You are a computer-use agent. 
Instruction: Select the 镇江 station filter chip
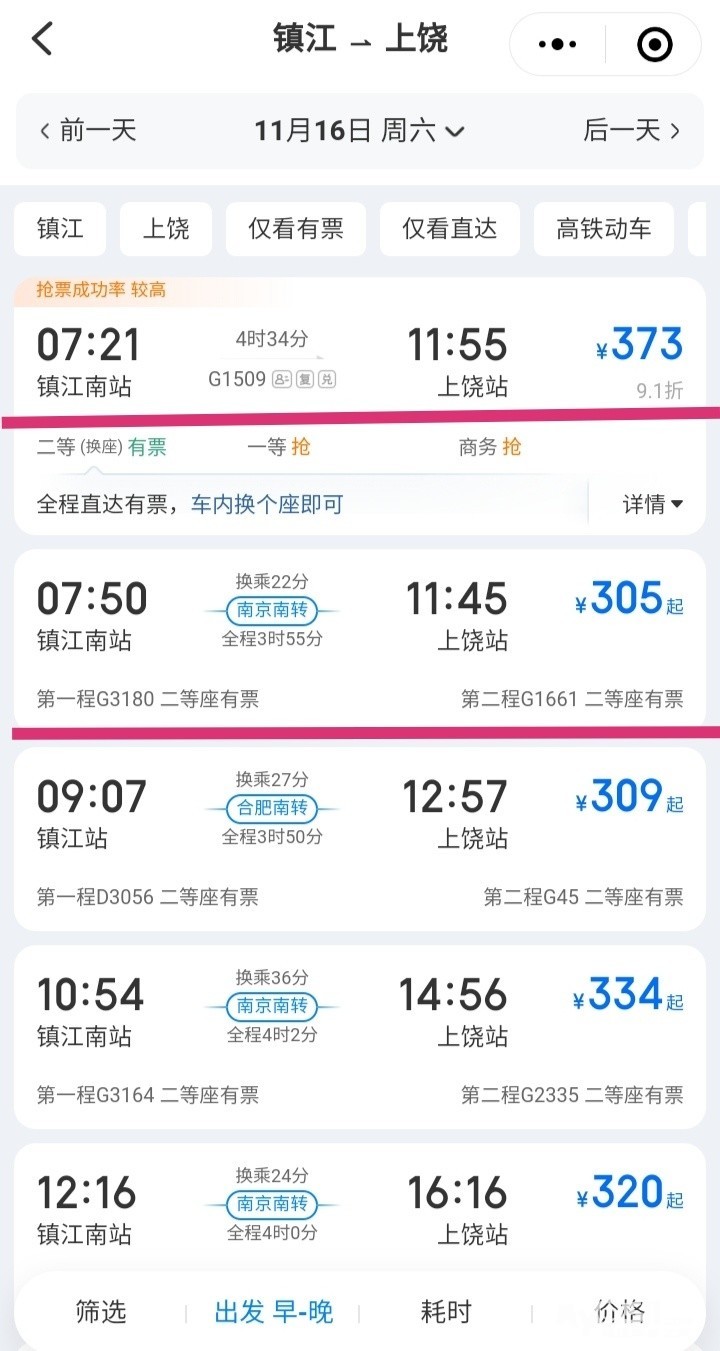[60, 228]
